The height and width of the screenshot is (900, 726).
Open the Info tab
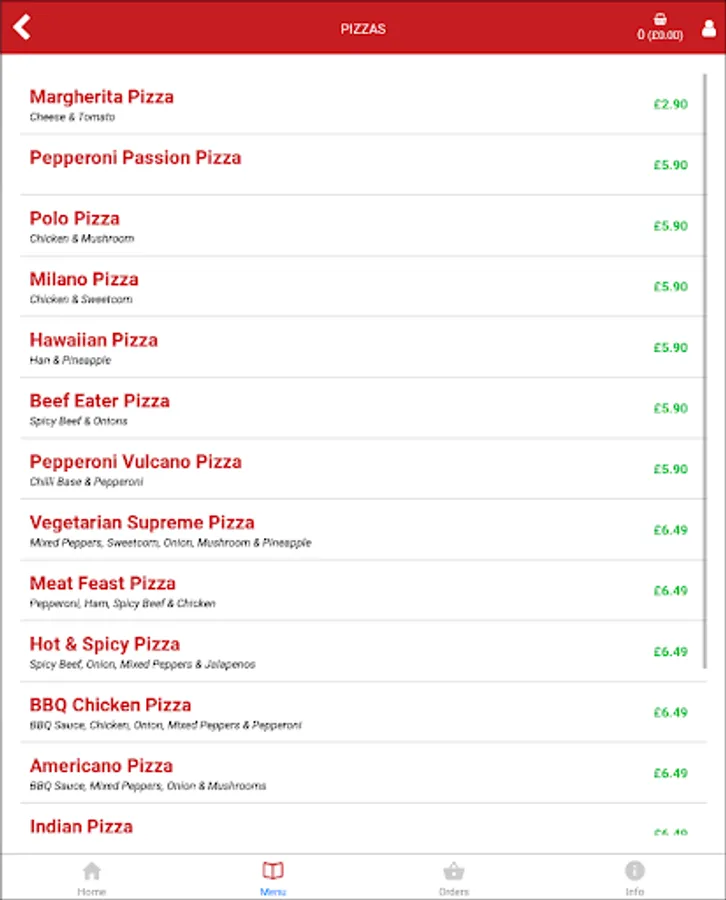pyautogui.click(x=634, y=877)
